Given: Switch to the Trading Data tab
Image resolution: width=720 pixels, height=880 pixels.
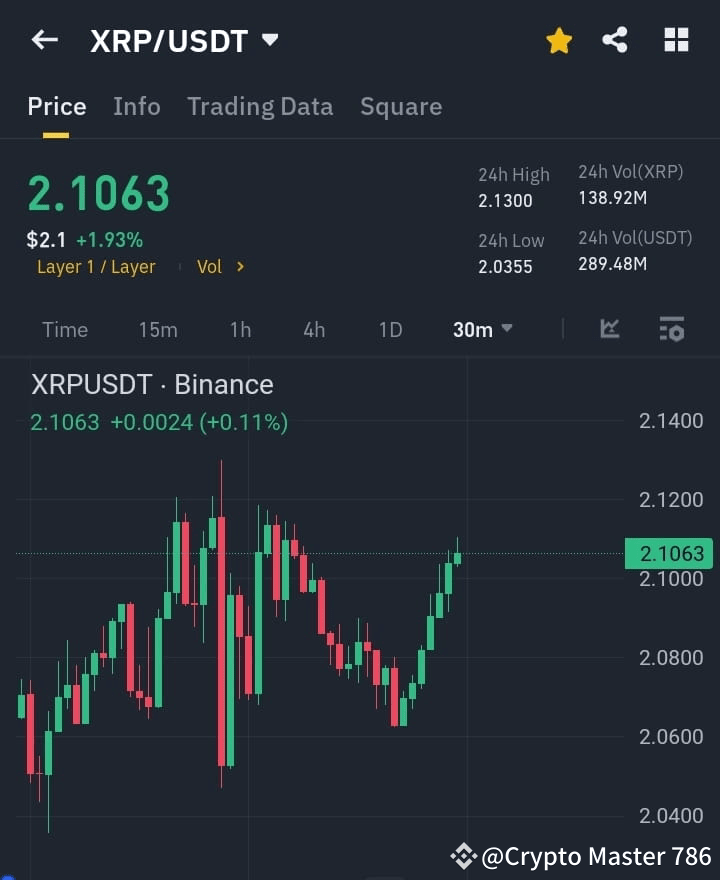Looking at the screenshot, I should point(260,106).
